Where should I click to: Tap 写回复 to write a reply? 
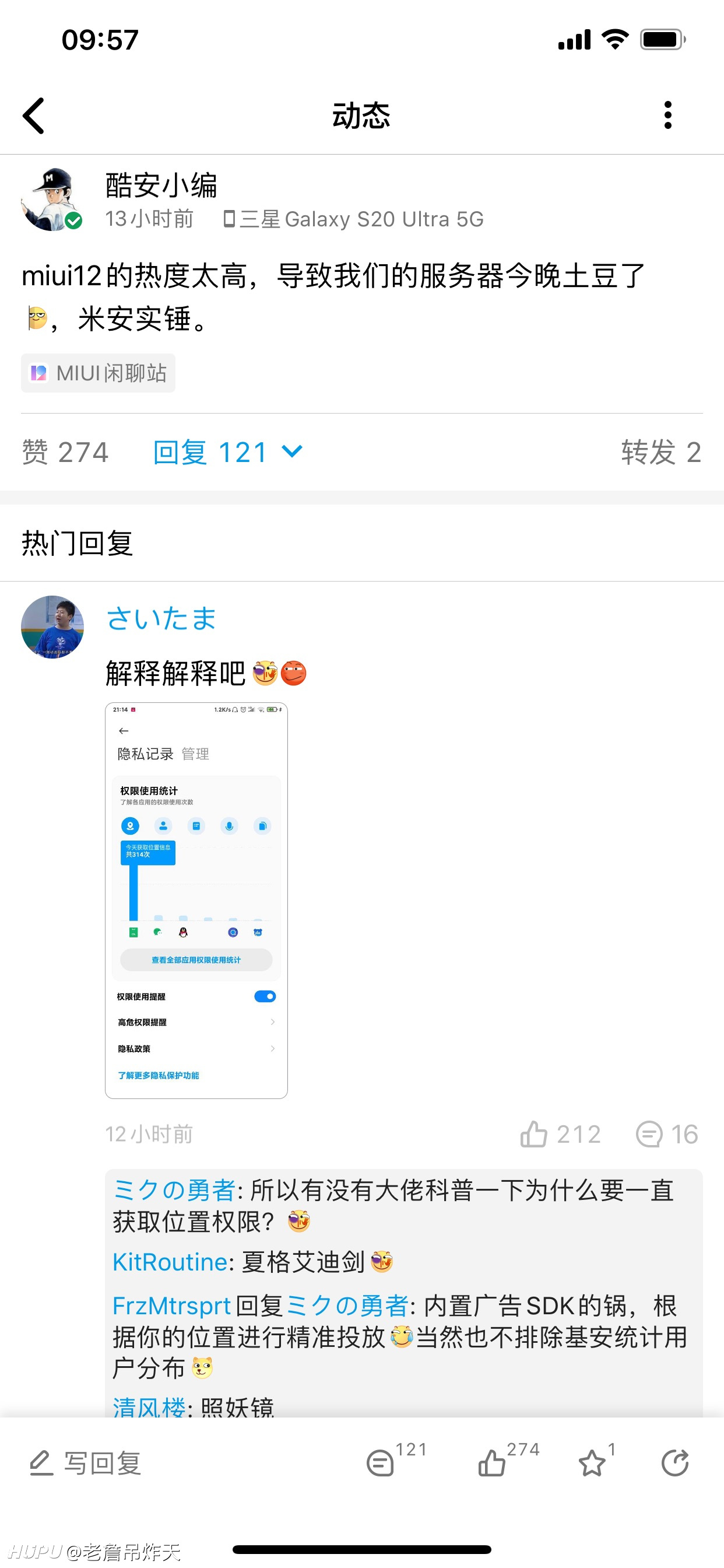point(85,1462)
